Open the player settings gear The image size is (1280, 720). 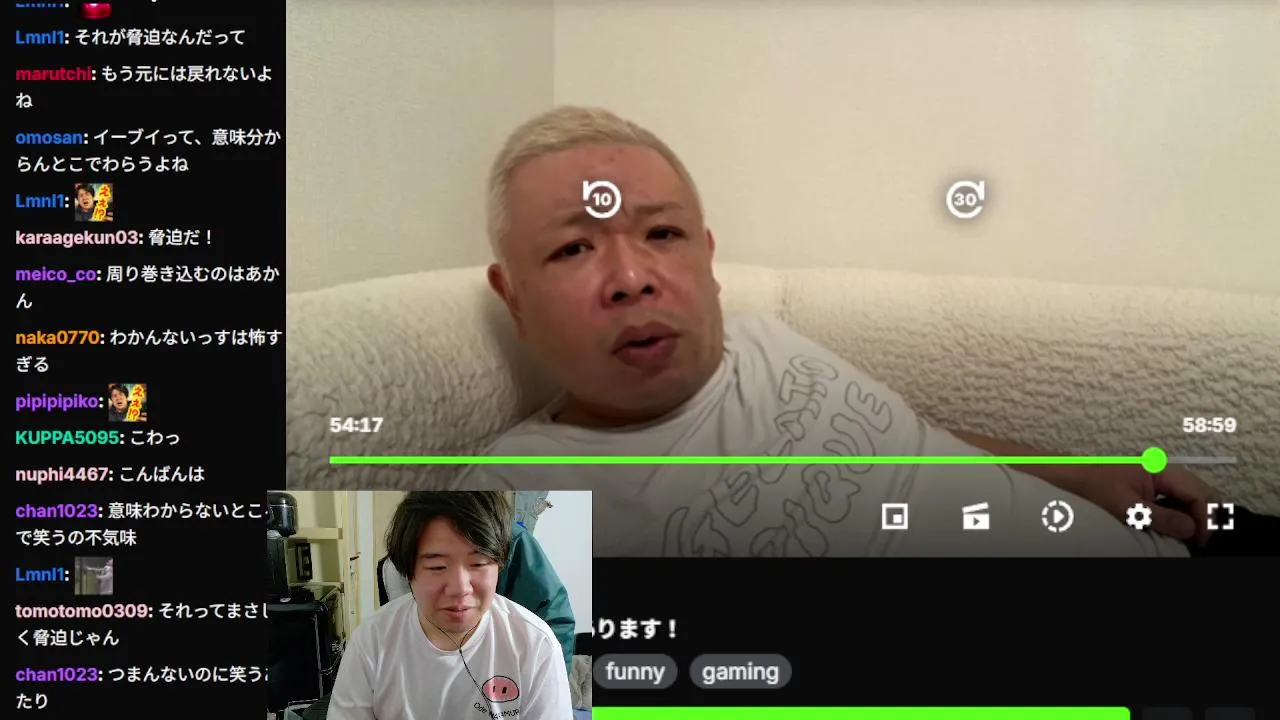(x=1138, y=516)
